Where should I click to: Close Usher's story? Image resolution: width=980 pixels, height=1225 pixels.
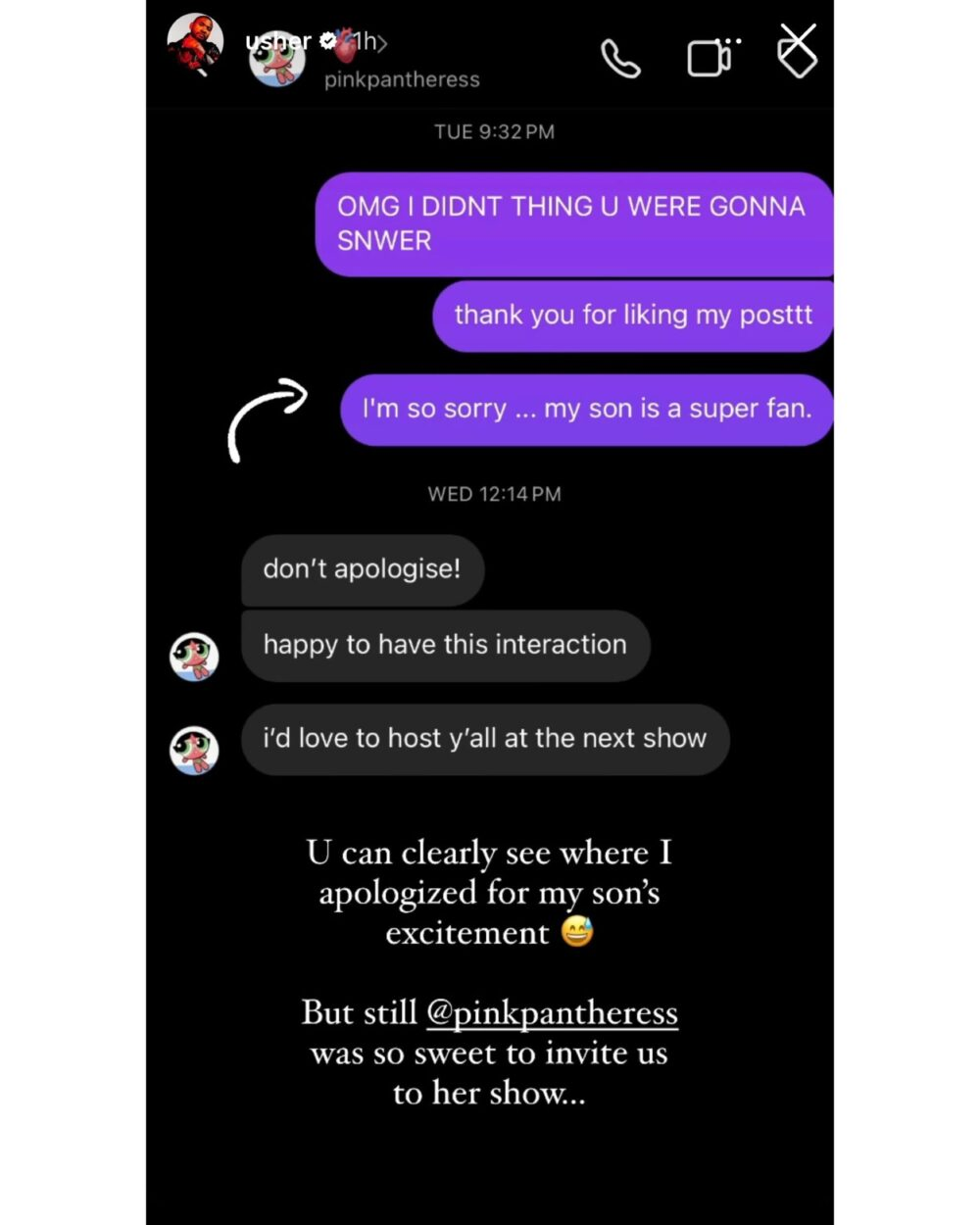click(x=799, y=43)
